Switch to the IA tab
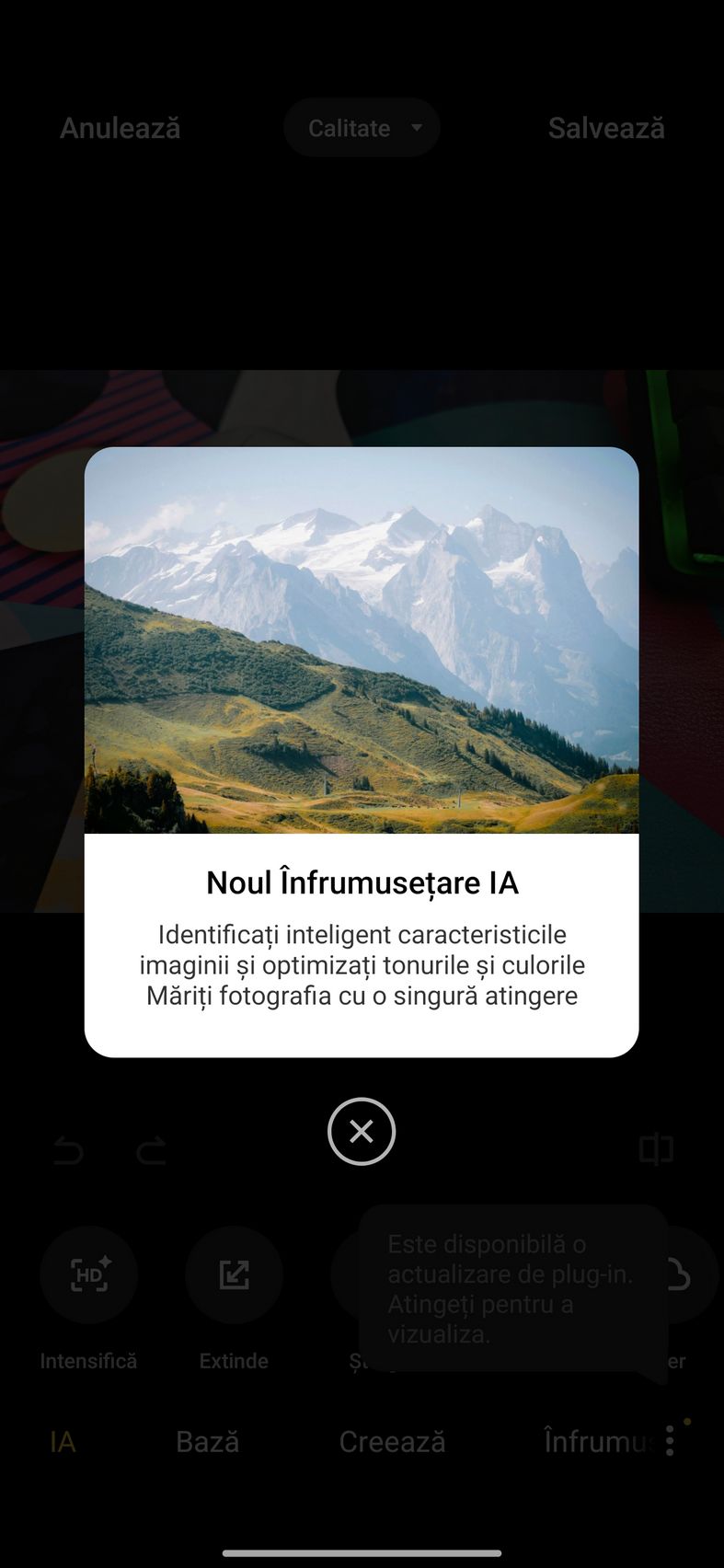This screenshot has height=1568, width=724. point(63,1441)
